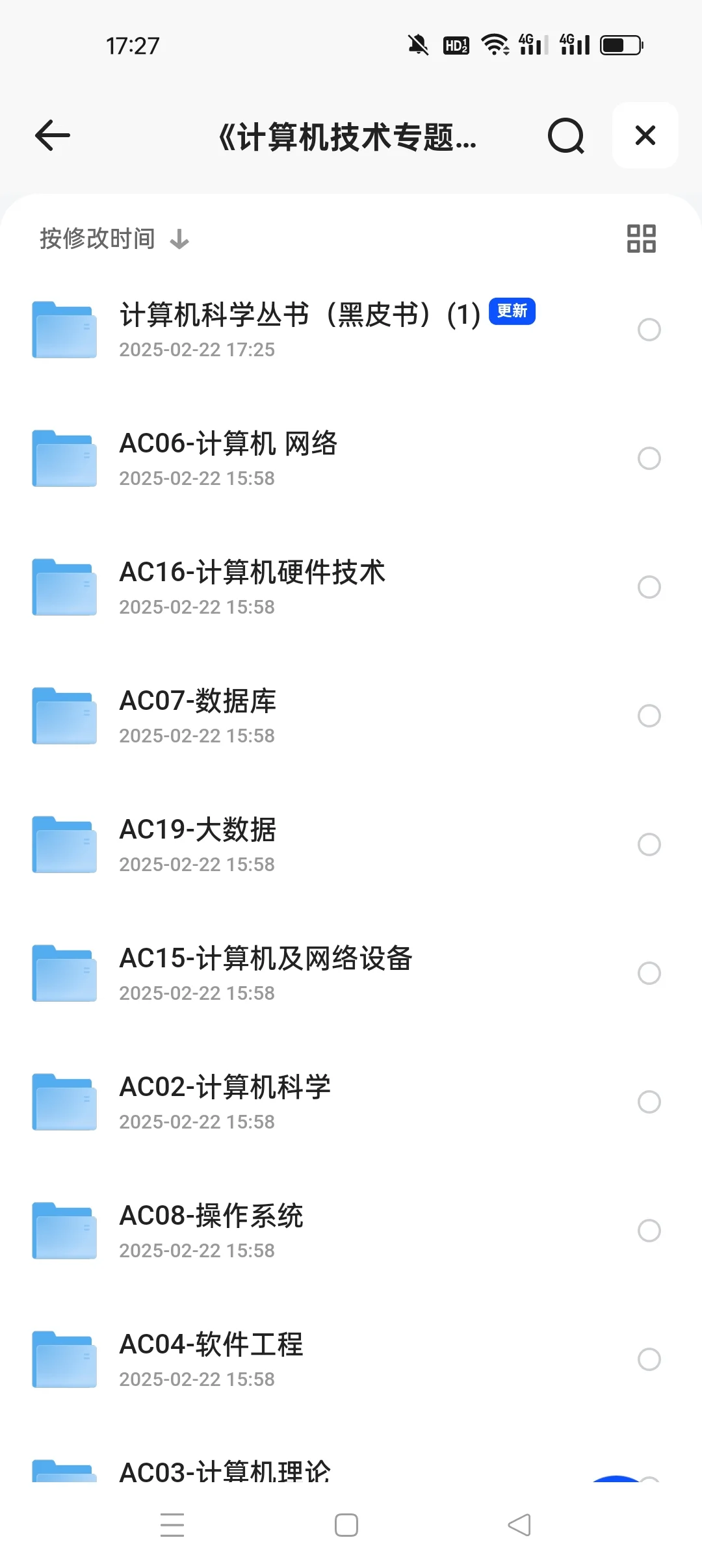This screenshot has height=1568, width=702.
Task: Close the page with the X button
Action: (645, 135)
